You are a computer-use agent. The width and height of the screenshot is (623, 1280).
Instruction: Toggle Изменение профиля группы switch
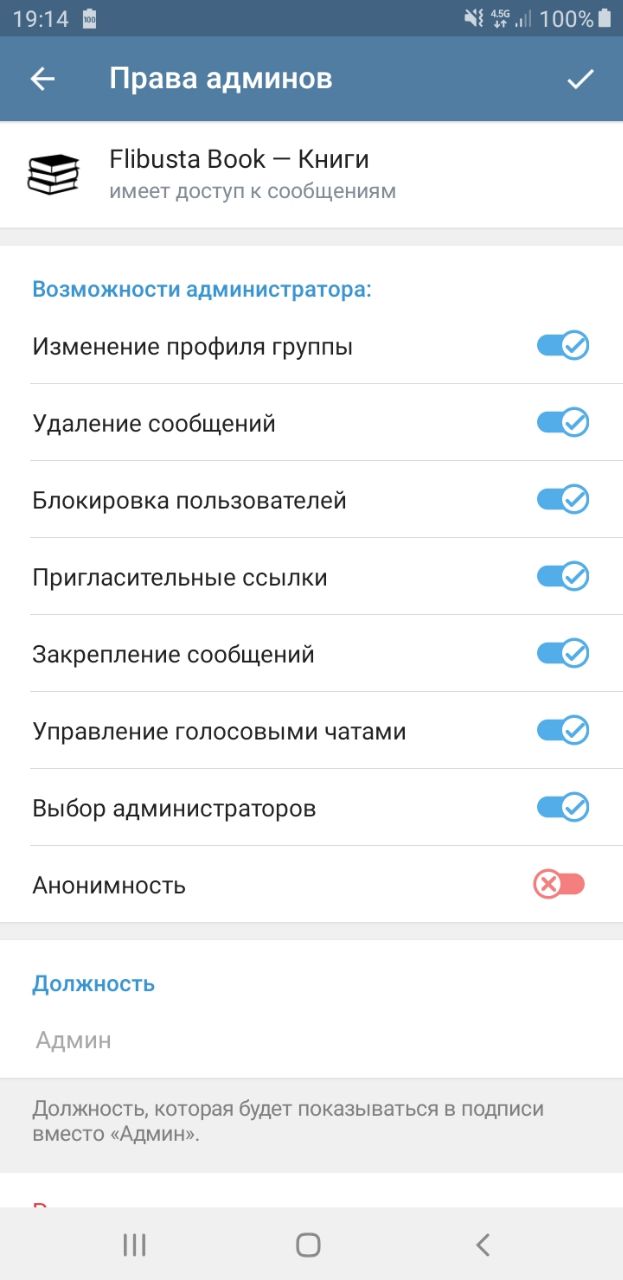pos(563,346)
